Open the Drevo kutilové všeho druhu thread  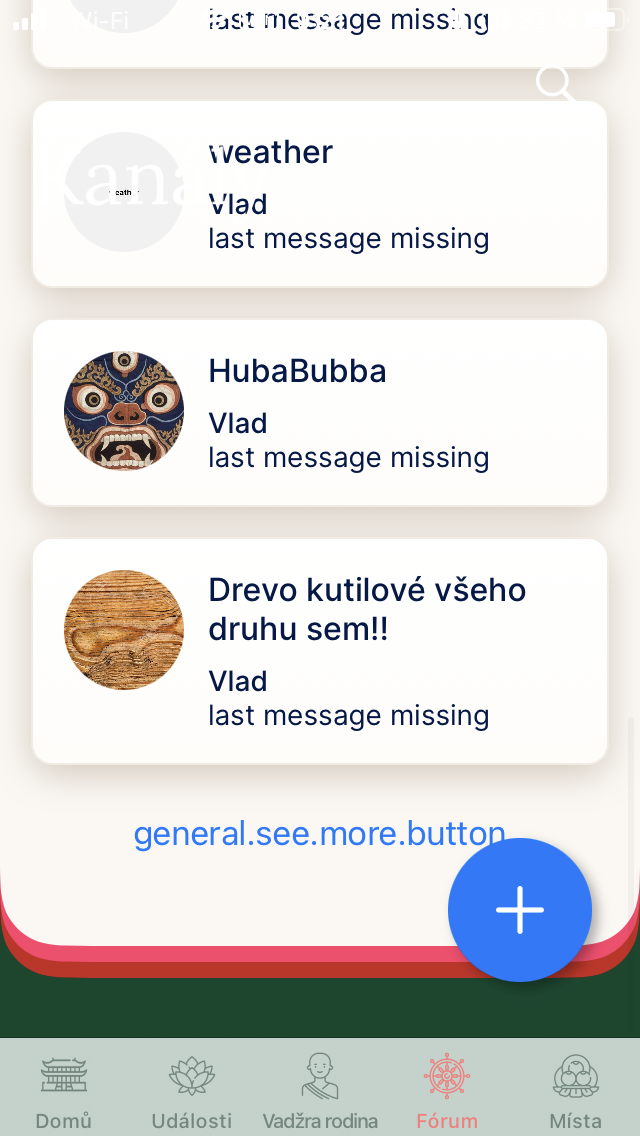[x=320, y=651]
